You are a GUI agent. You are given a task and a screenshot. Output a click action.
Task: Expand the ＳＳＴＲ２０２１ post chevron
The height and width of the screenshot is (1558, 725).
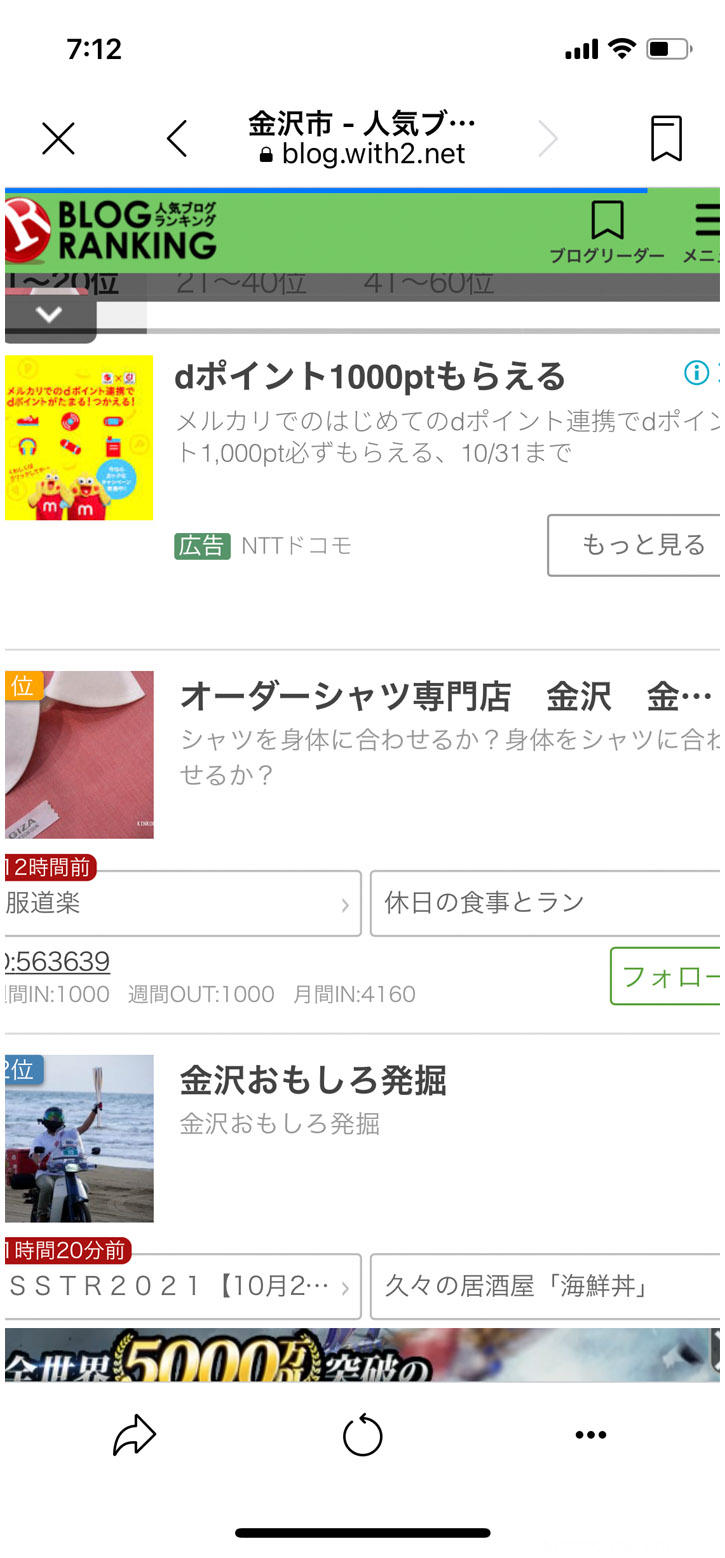click(x=344, y=1287)
